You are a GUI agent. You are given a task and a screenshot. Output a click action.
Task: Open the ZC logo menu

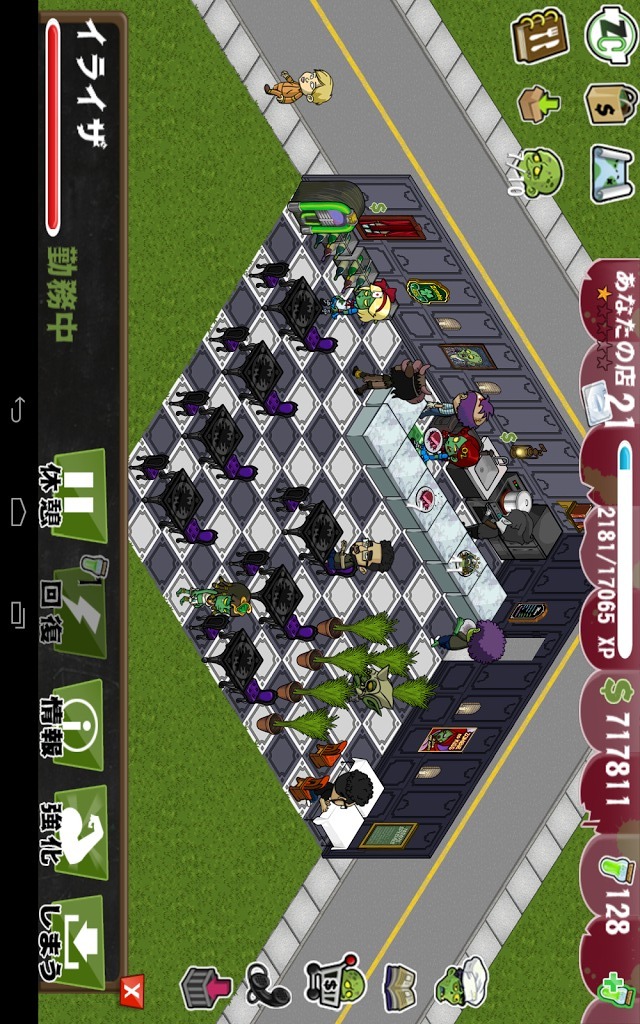tap(609, 36)
